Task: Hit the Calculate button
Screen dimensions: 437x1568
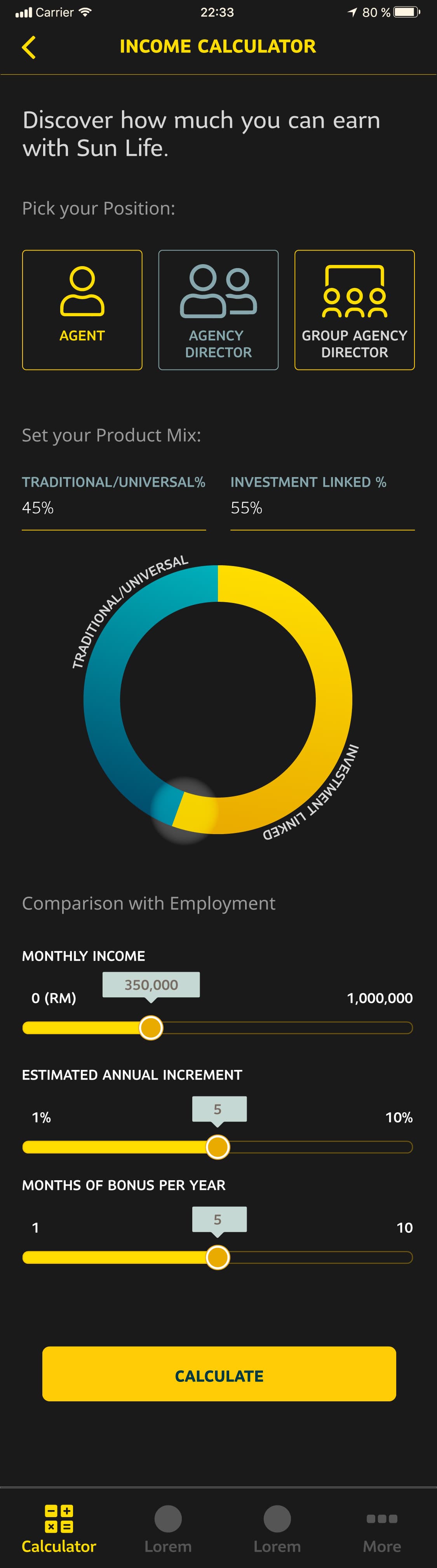Action: click(218, 1376)
